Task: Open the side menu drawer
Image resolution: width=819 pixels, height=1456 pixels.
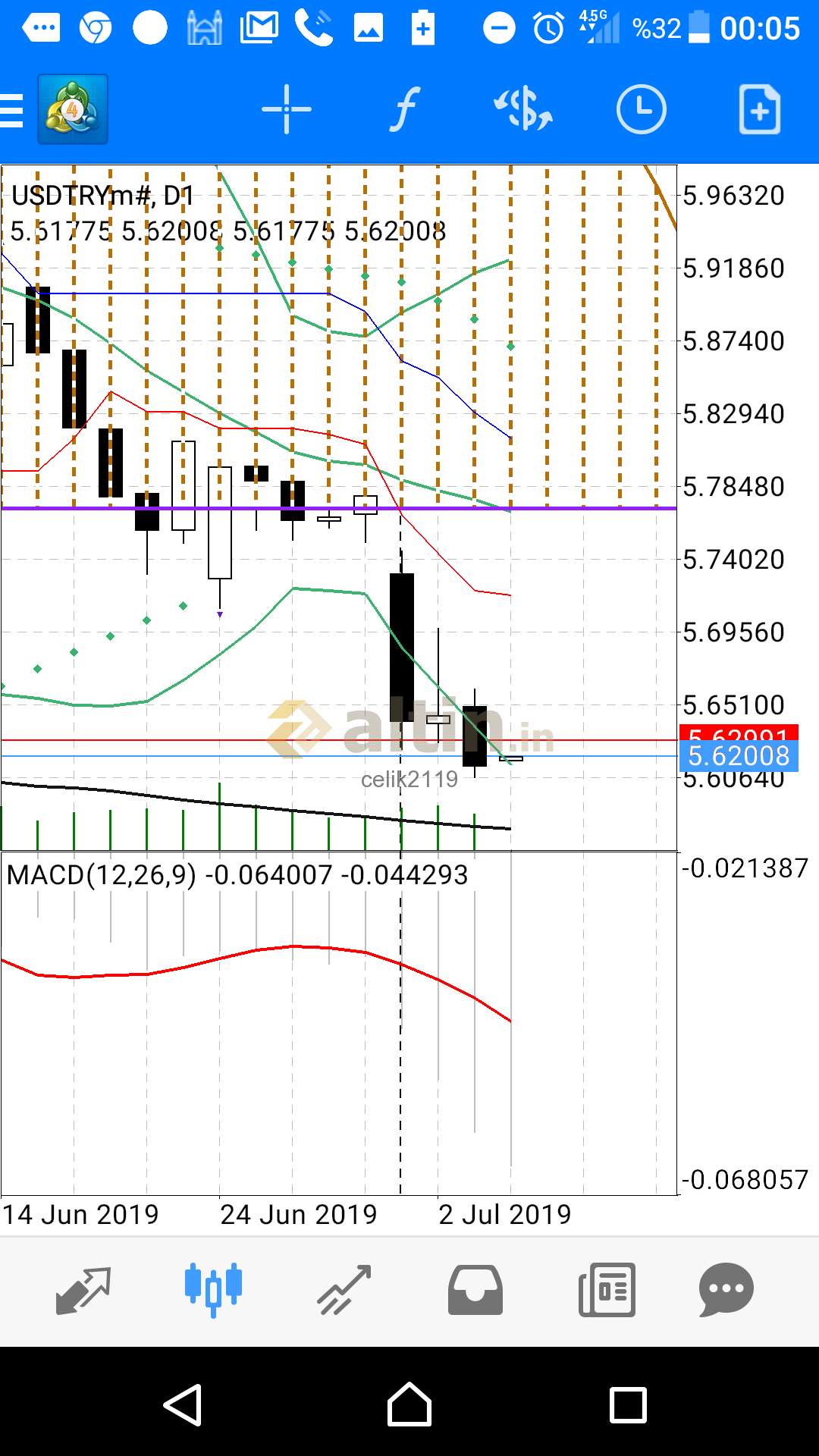Action: click(x=12, y=111)
